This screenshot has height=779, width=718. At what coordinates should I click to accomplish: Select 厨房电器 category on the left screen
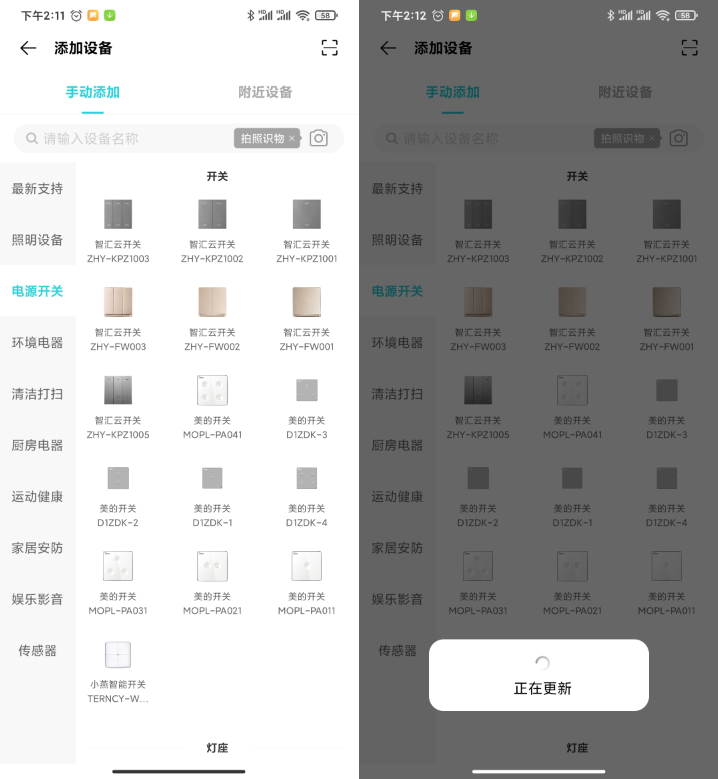tap(38, 445)
